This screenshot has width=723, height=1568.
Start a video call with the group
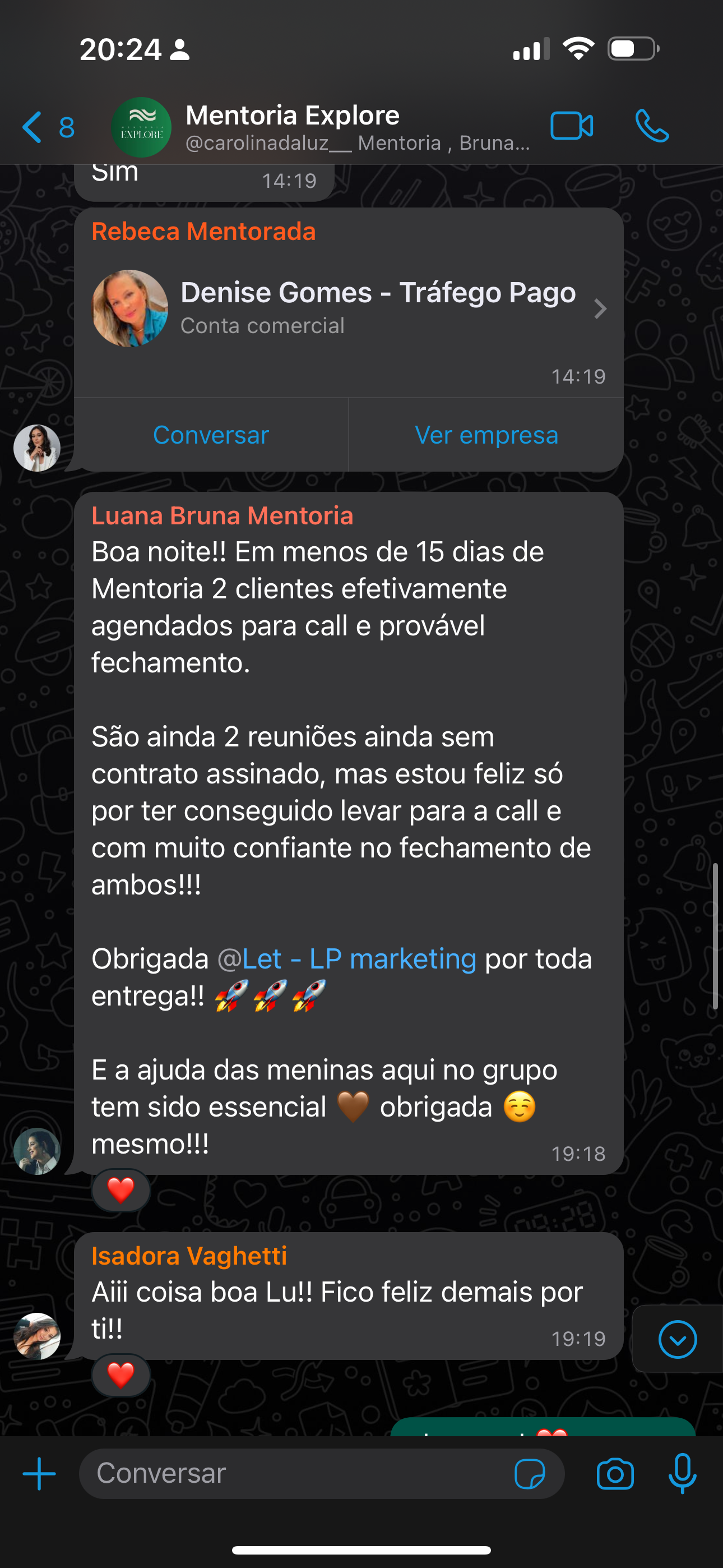571,127
